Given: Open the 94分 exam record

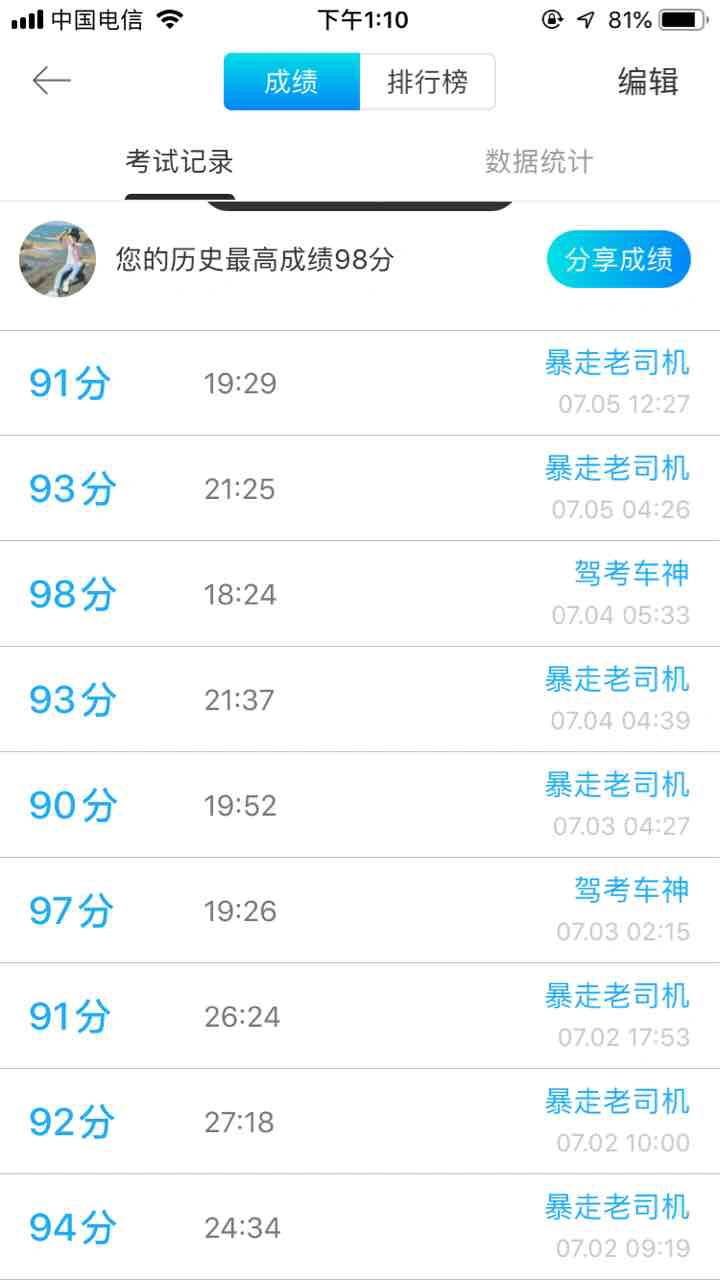Looking at the screenshot, I should (x=360, y=1227).
